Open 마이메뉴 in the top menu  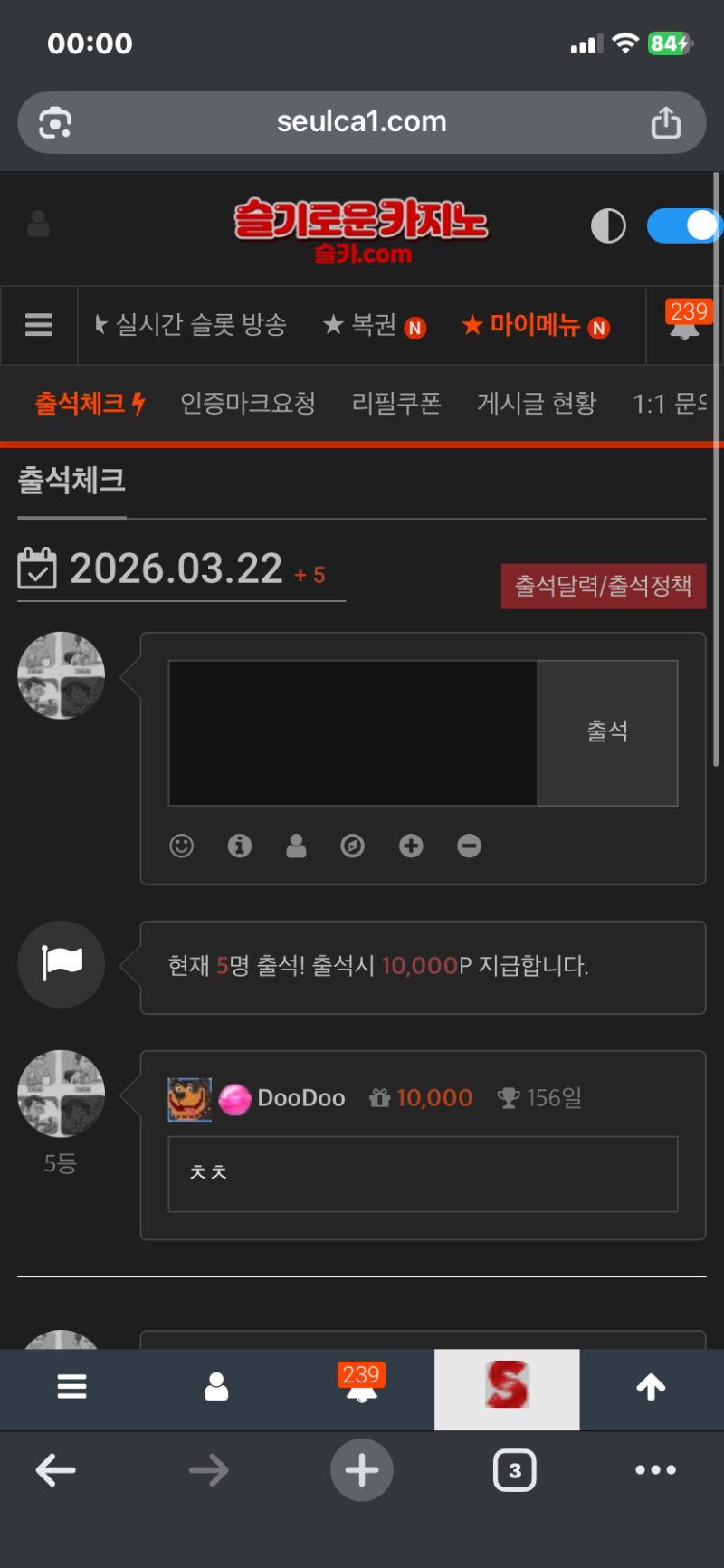coord(534,325)
